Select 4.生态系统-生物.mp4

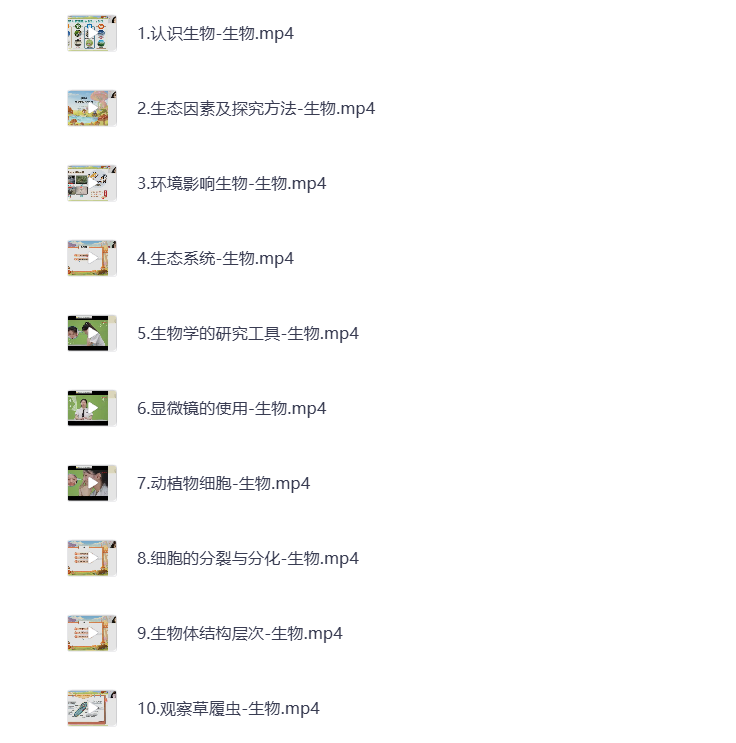click(215, 259)
